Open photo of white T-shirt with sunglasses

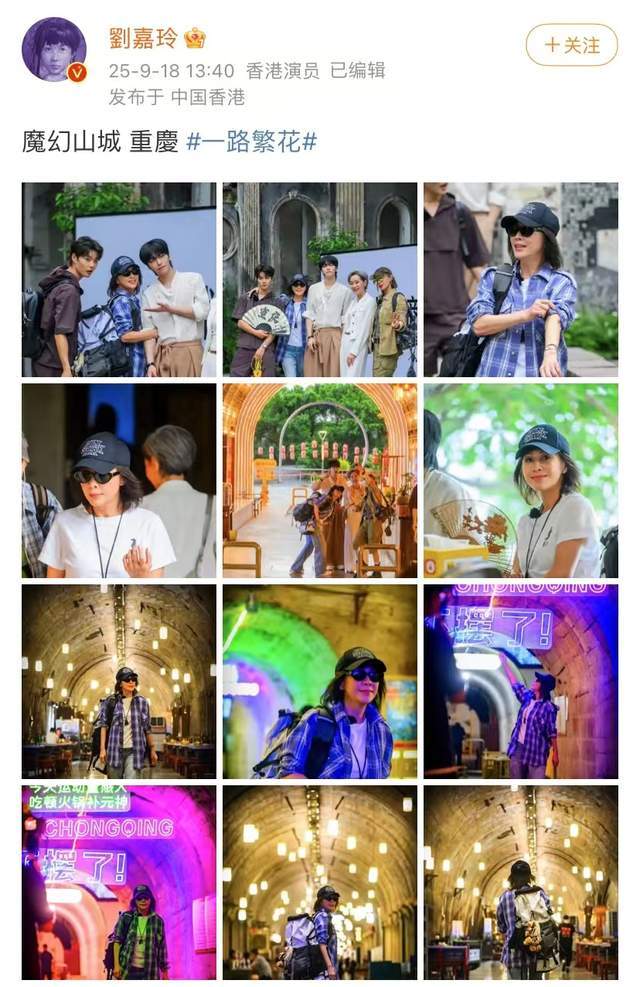[x=119, y=480]
